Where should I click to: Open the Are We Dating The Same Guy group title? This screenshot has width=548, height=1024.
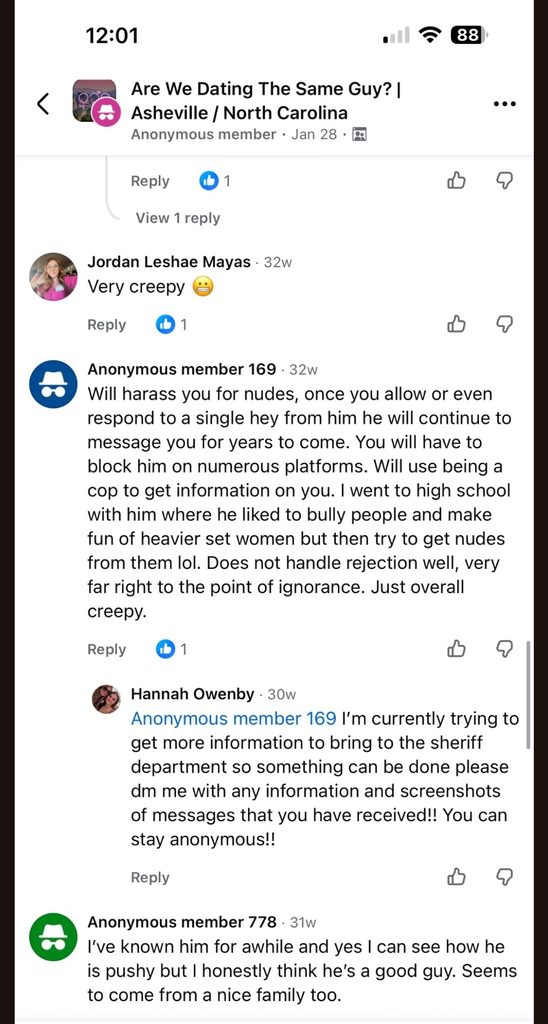[266, 101]
